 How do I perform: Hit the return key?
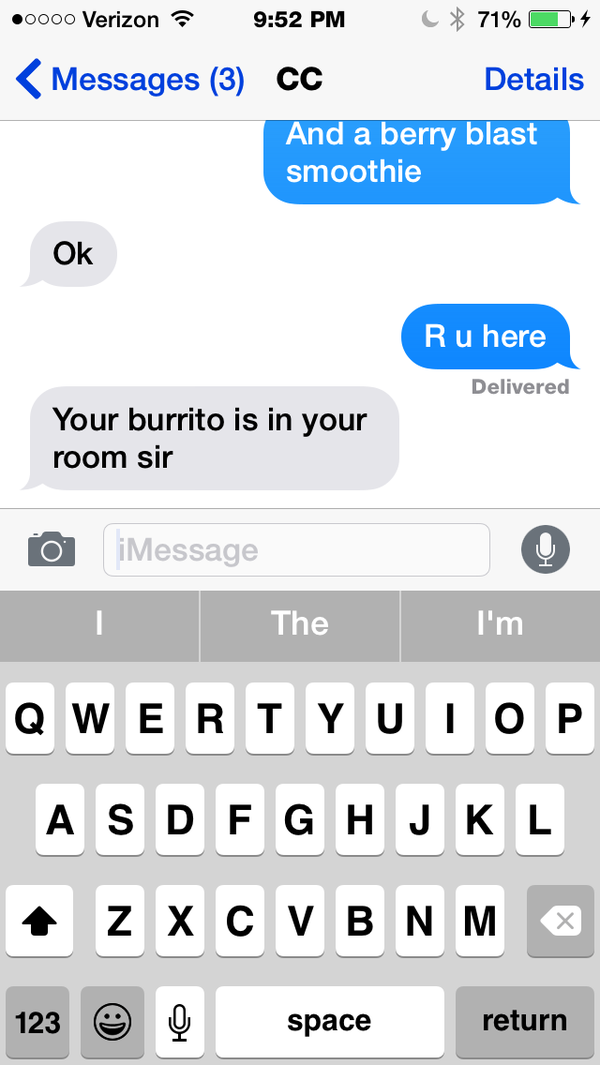[524, 1021]
